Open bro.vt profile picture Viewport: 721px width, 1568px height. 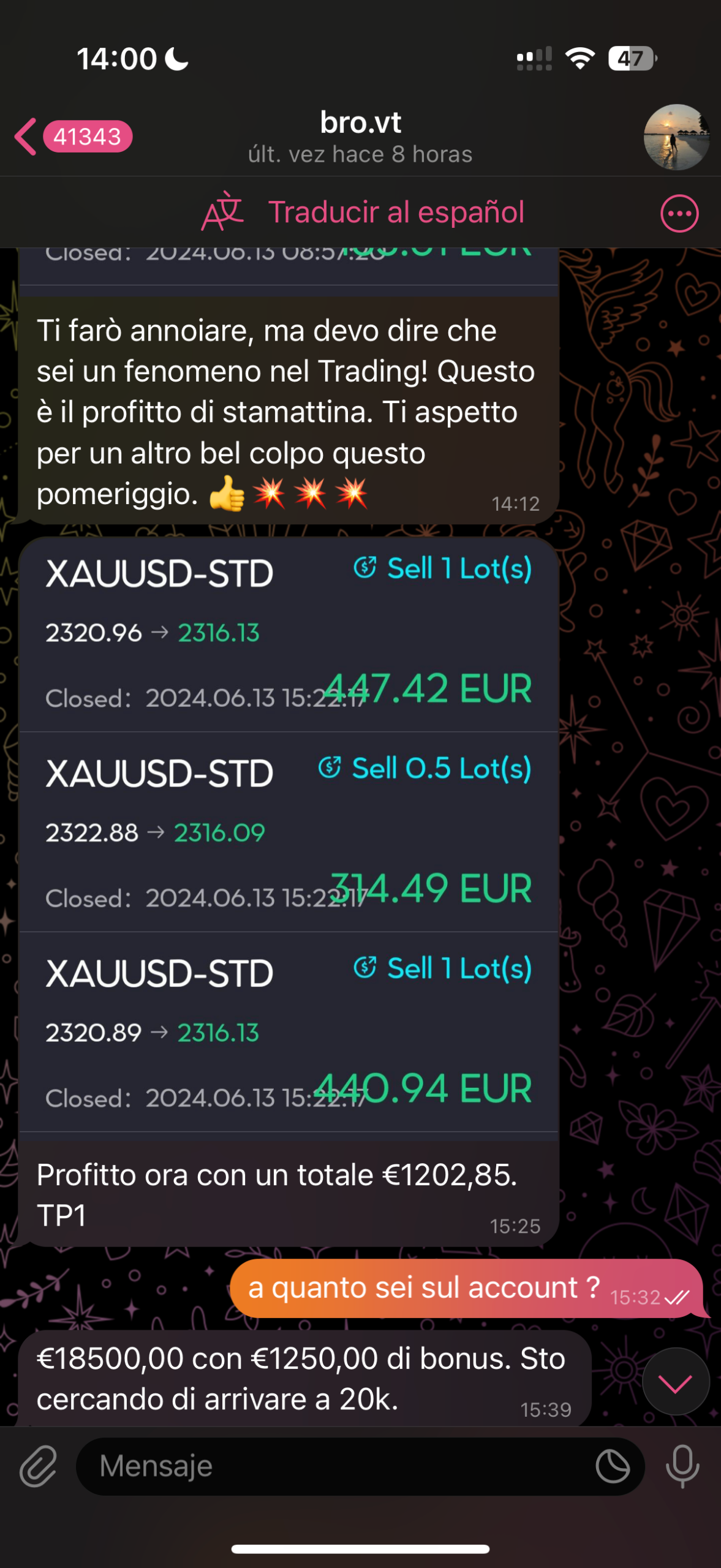tap(676, 137)
